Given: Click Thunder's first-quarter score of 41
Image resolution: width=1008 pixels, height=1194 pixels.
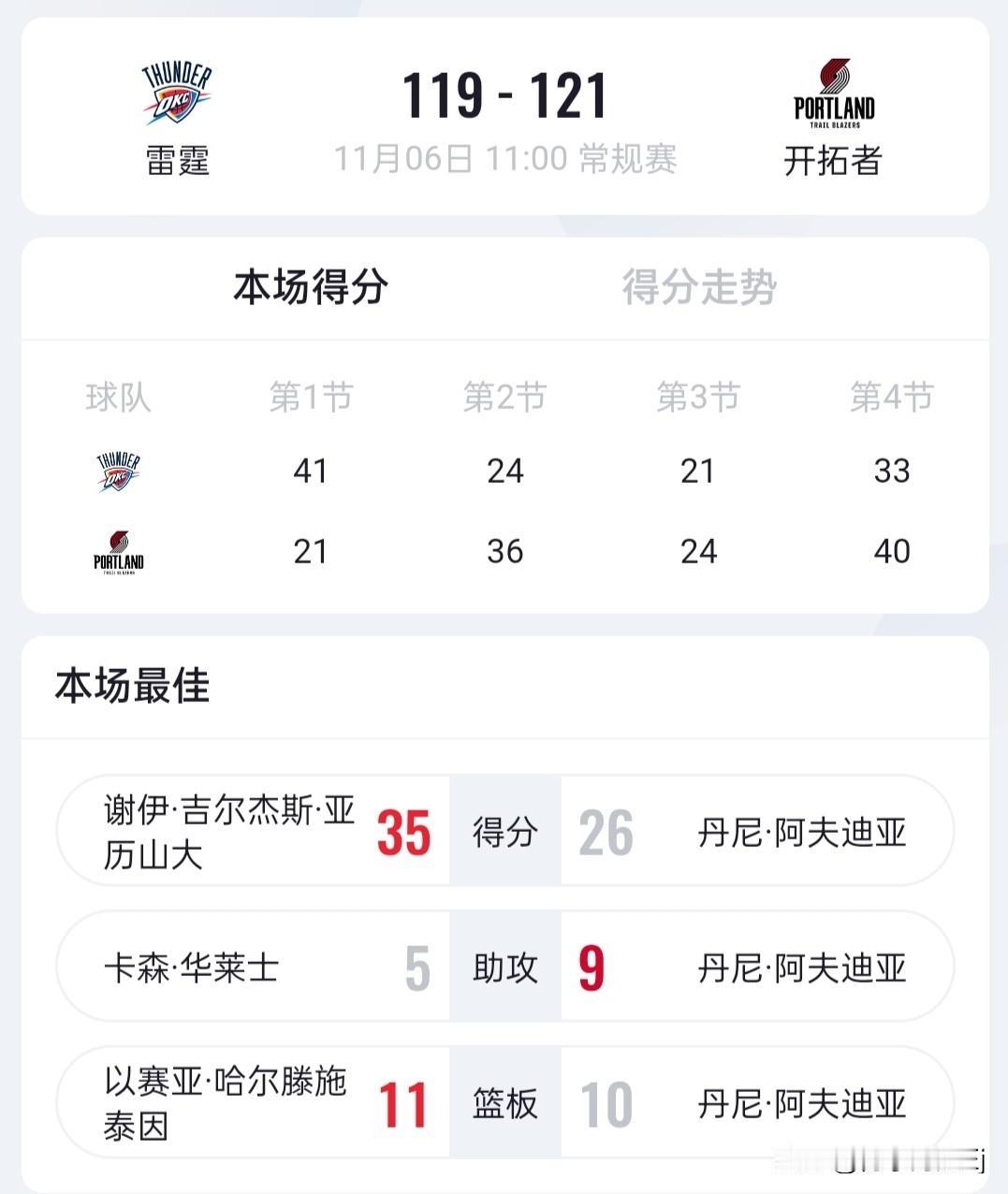Looking at the screenshot, I should [312, 471].
